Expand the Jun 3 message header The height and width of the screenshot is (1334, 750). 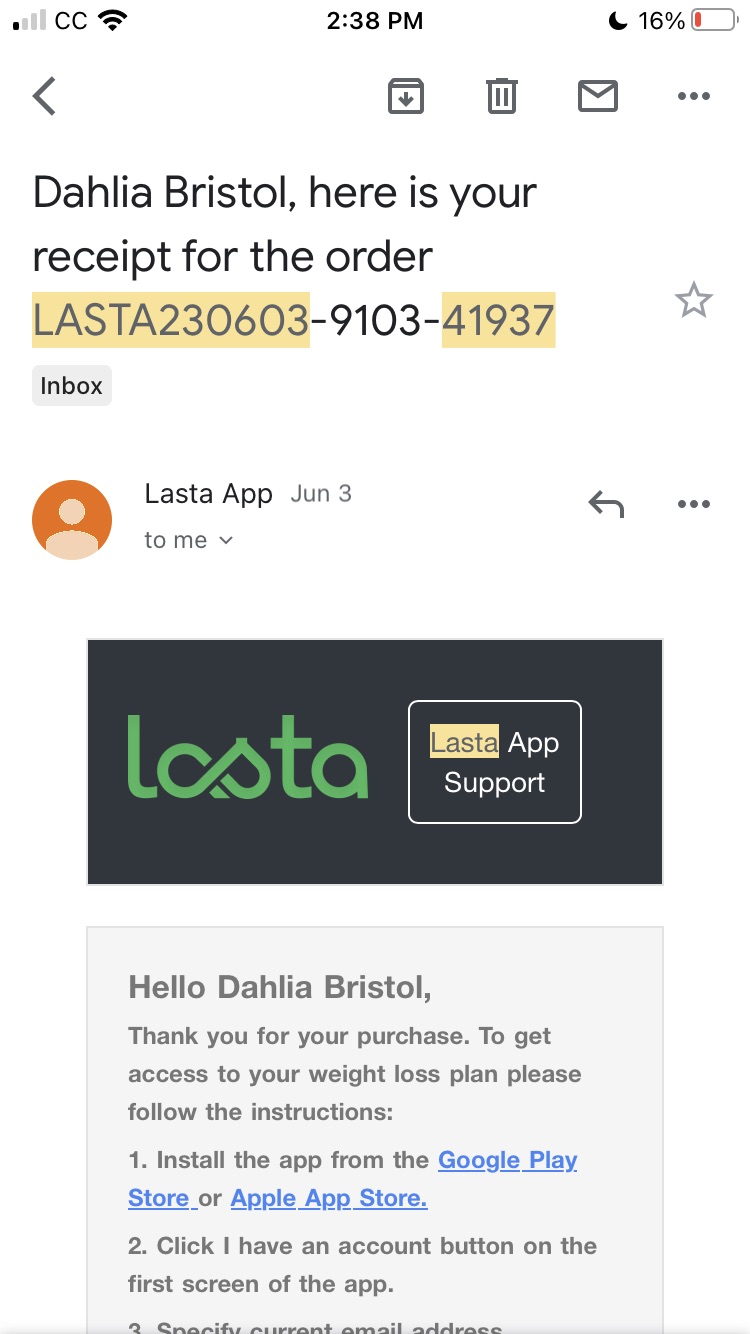pos(320,493)
